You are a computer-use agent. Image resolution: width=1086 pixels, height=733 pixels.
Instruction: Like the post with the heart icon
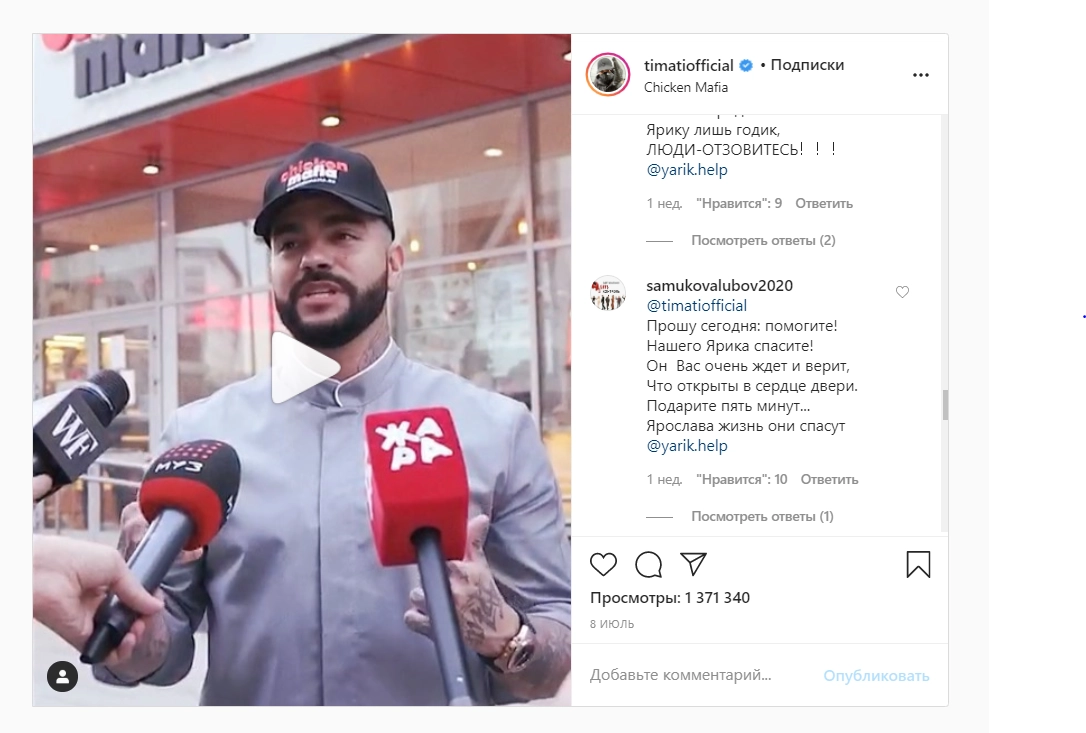tap(603, 564)
